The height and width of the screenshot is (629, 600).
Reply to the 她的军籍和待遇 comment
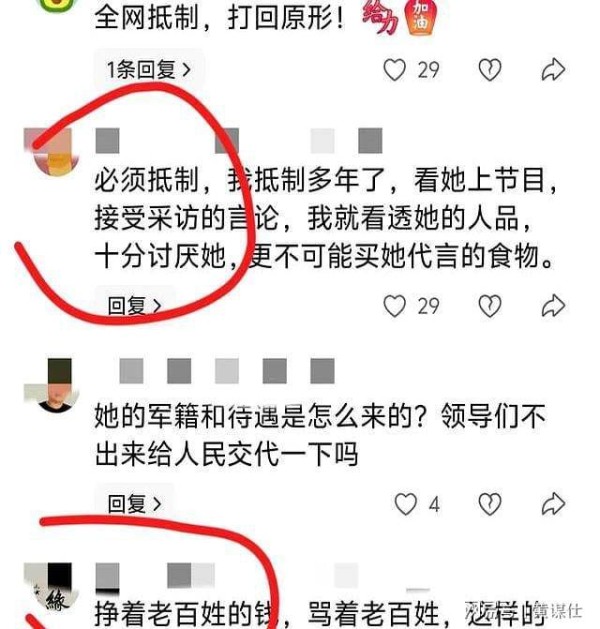click(134, 505)
